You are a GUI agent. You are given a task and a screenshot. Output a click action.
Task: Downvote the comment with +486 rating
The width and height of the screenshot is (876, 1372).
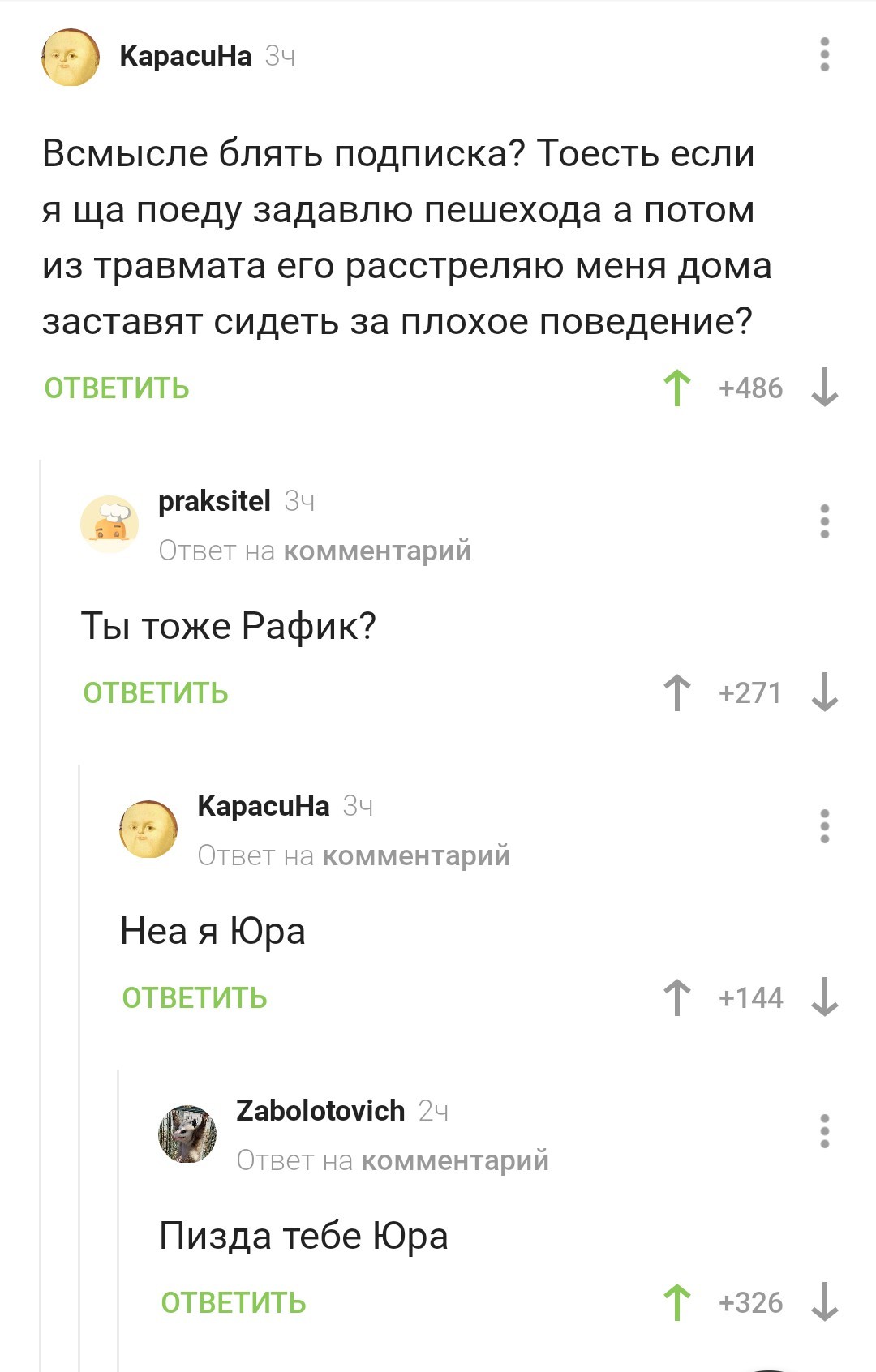coord(824,388)
